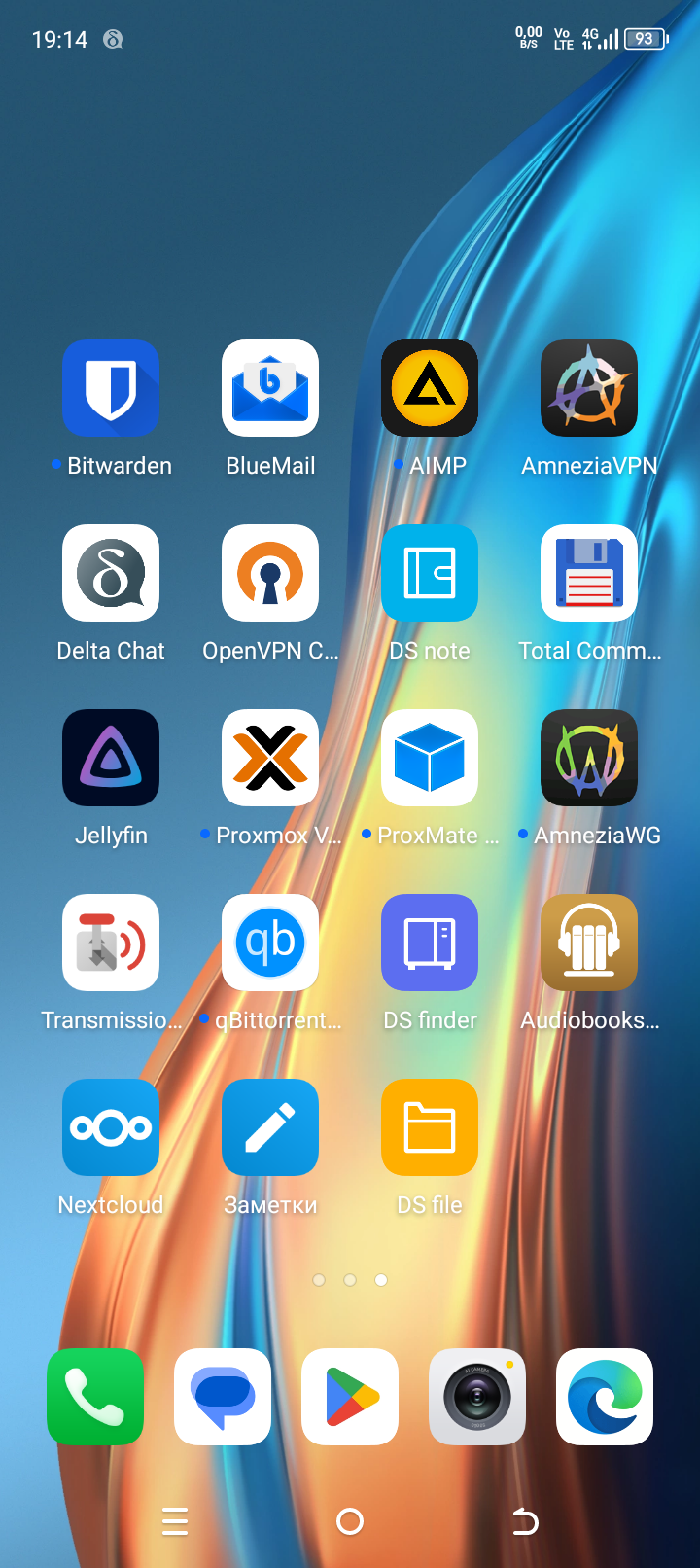Image resolution: width=700 pixels, height=1568 pixels.
Task: Launch Total Commander
Action: 589,573
